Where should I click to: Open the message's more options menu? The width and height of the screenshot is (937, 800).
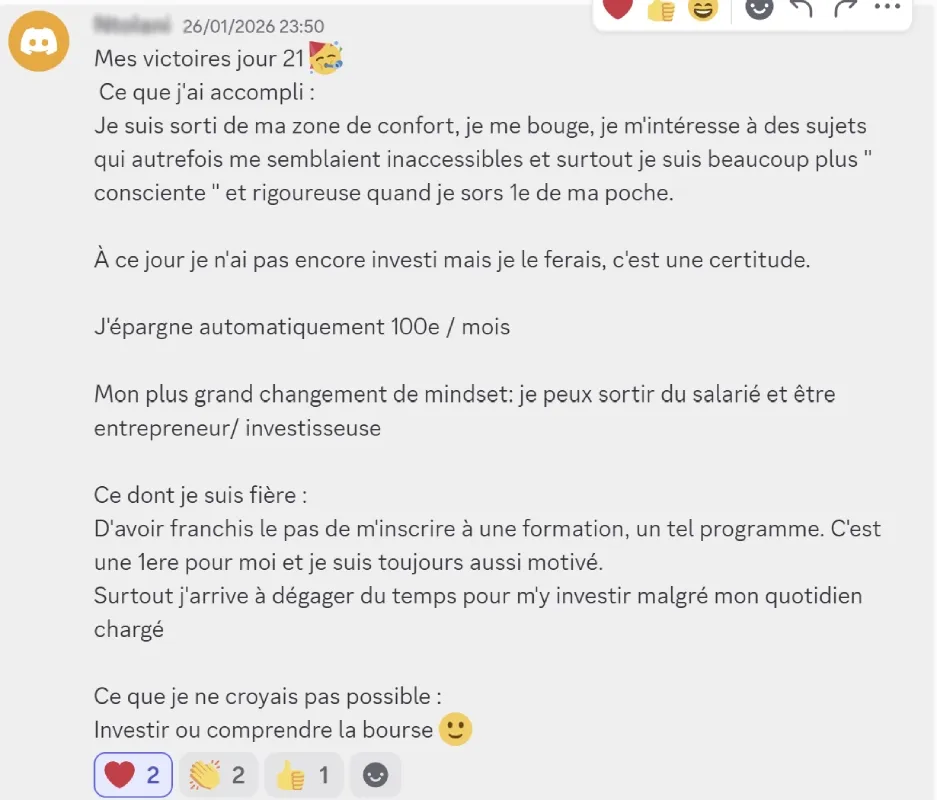coord(886,10)
